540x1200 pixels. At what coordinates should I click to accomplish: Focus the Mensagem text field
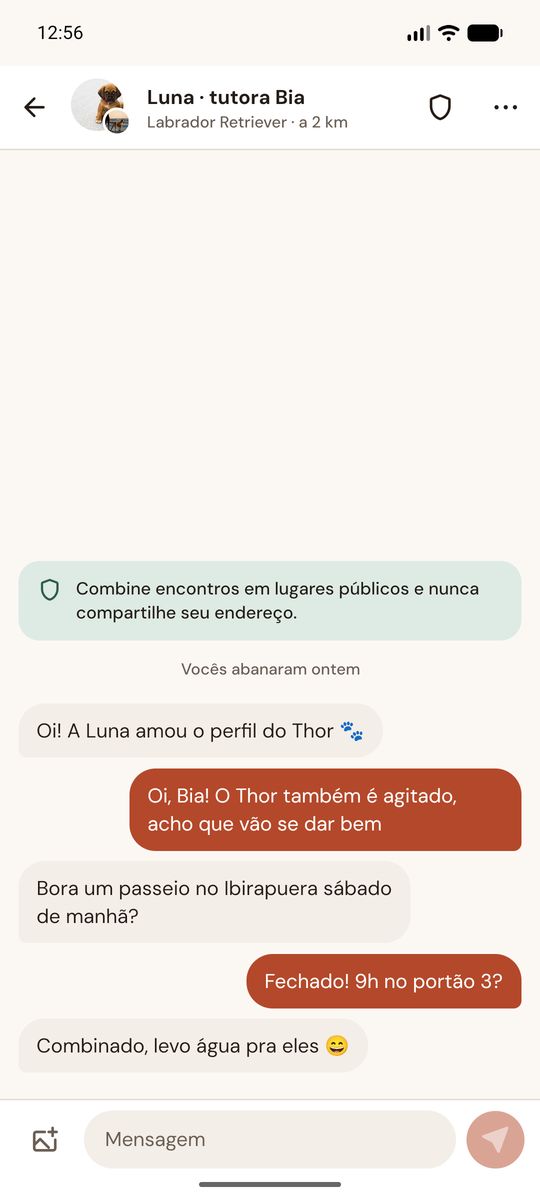coord(270,1139)
